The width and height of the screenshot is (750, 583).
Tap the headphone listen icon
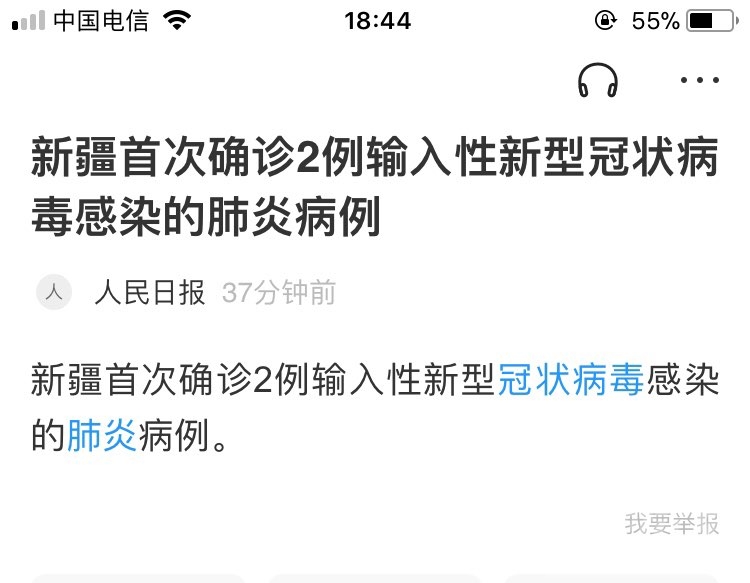click(598, 80)
